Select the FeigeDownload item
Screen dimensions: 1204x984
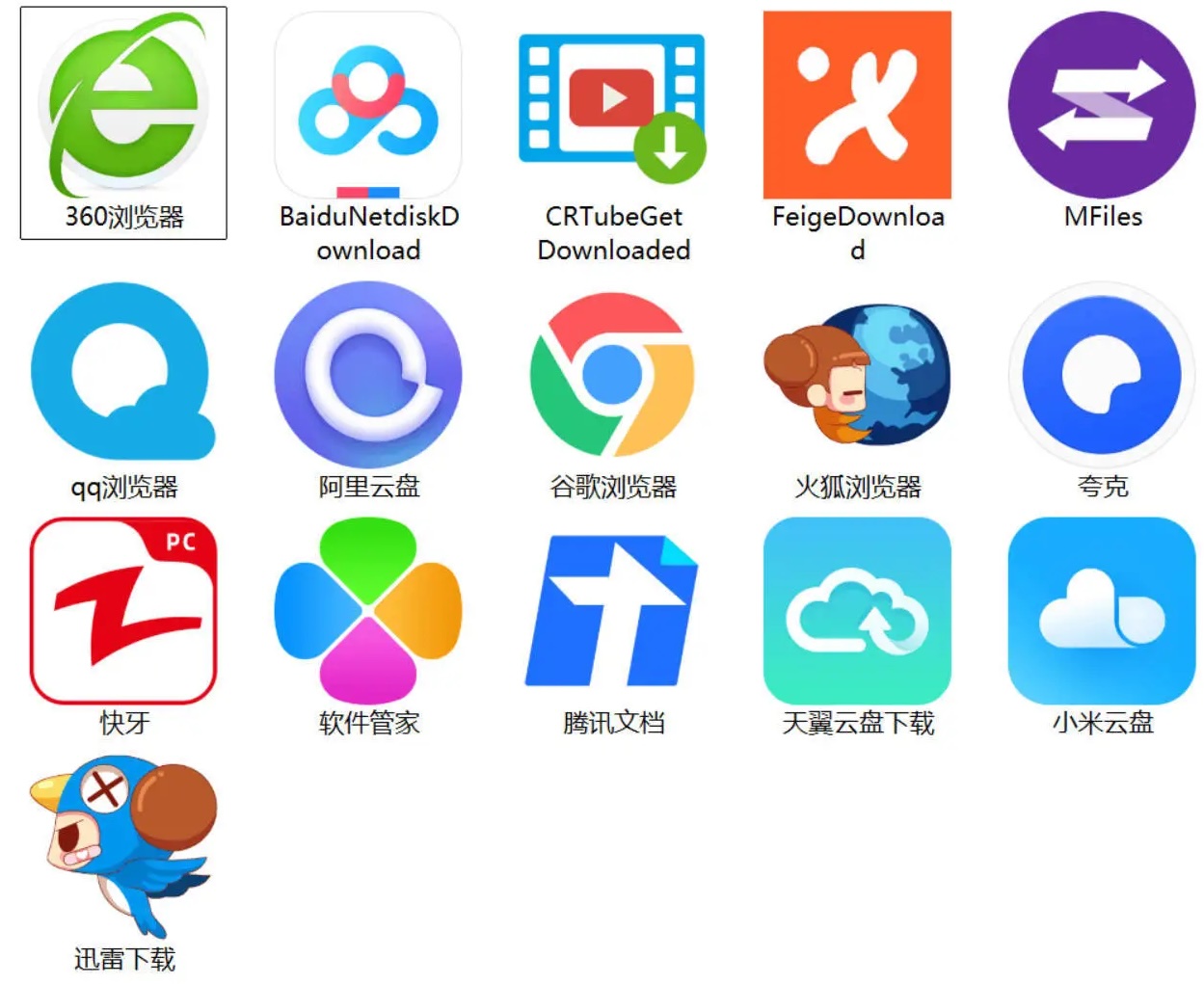(857, 106)
